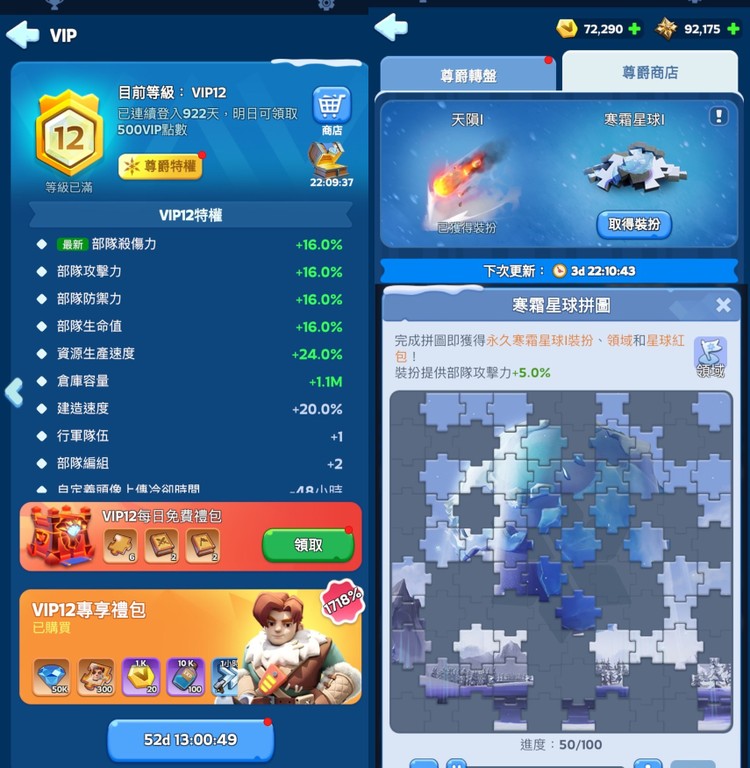Viewport: 750px width, 768px height.
Task: Claim the VIP12 daily free pack with 領取
Action: pyautogui.click(x=308, y=545)
